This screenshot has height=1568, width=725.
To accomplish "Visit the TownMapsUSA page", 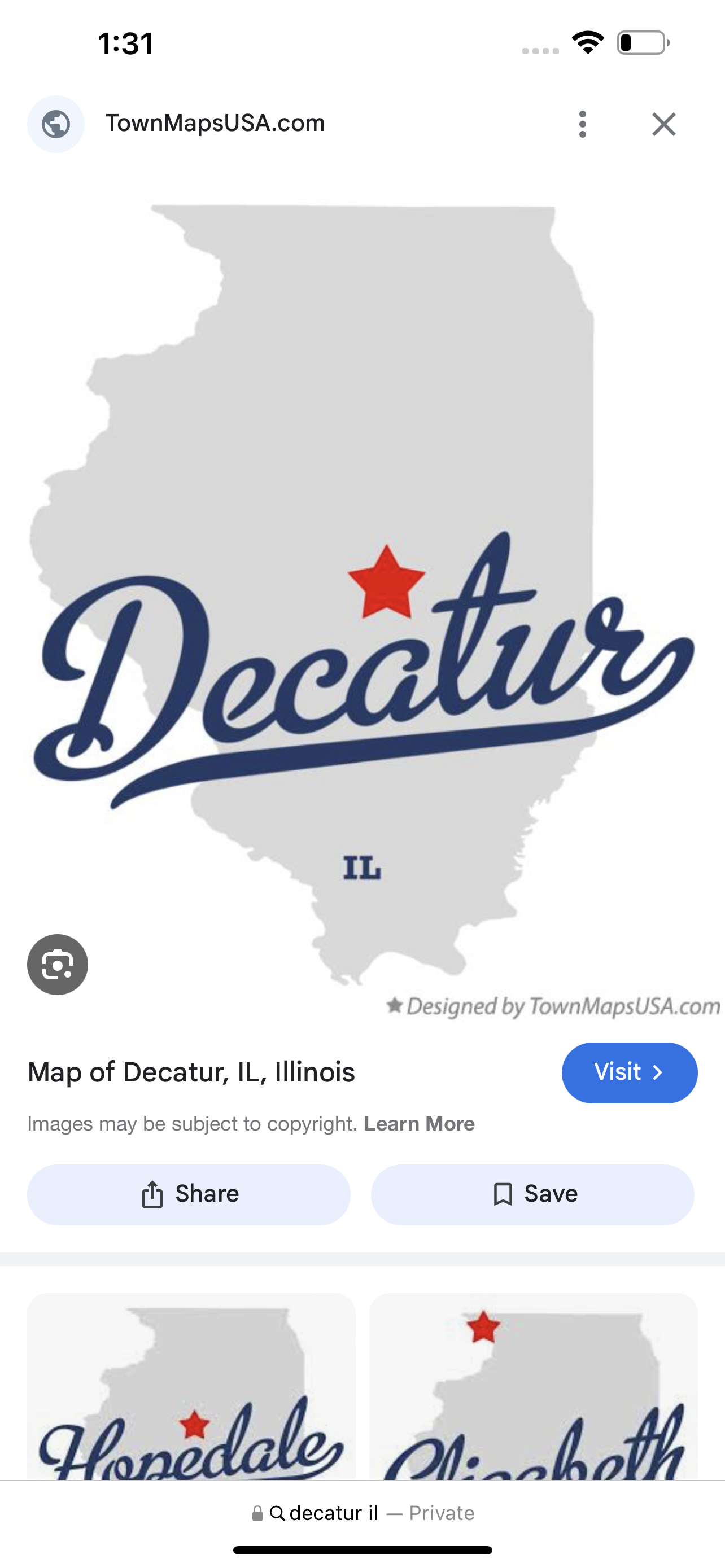I will [629, 1072].
